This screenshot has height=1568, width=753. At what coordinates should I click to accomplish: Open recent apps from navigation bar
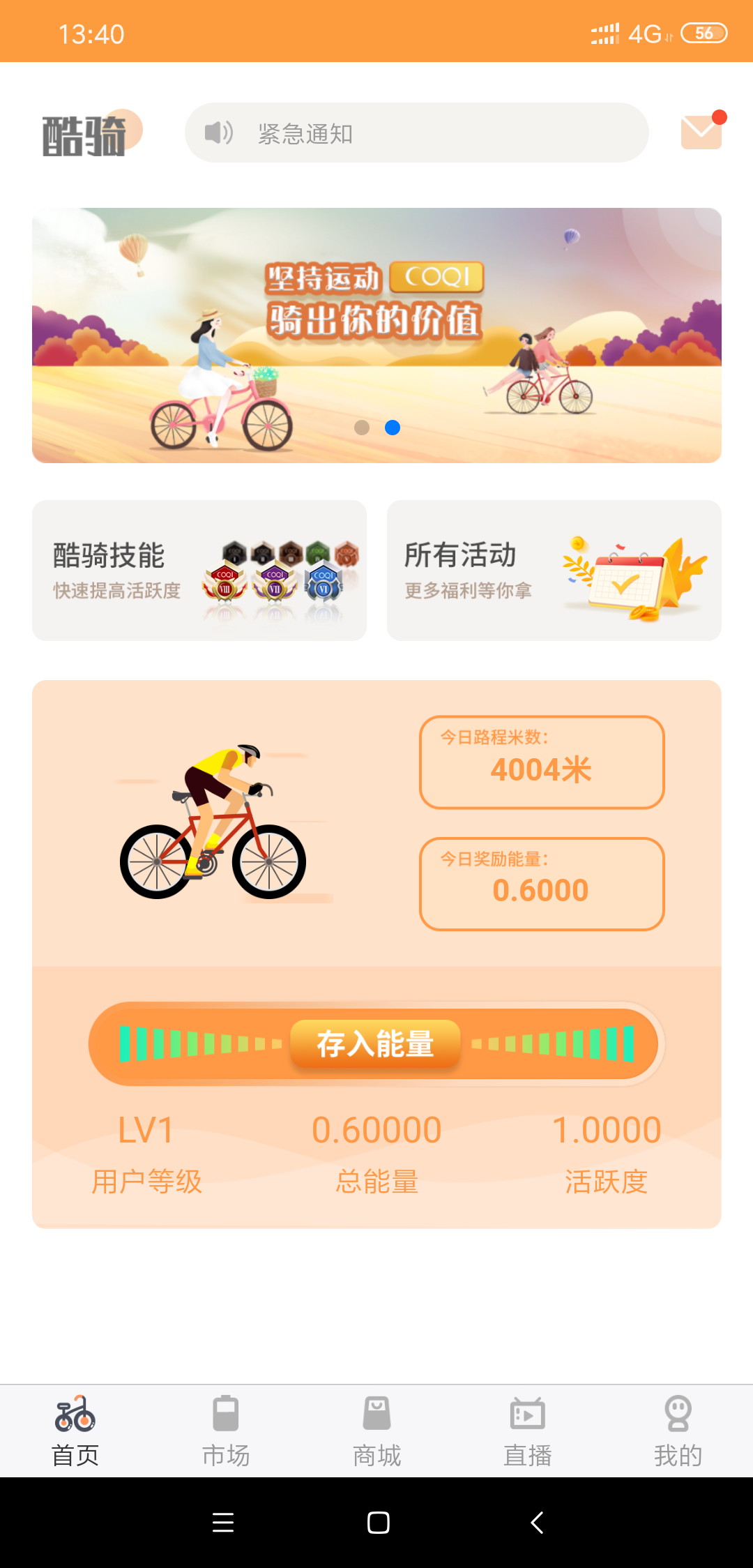[223, 1523]
